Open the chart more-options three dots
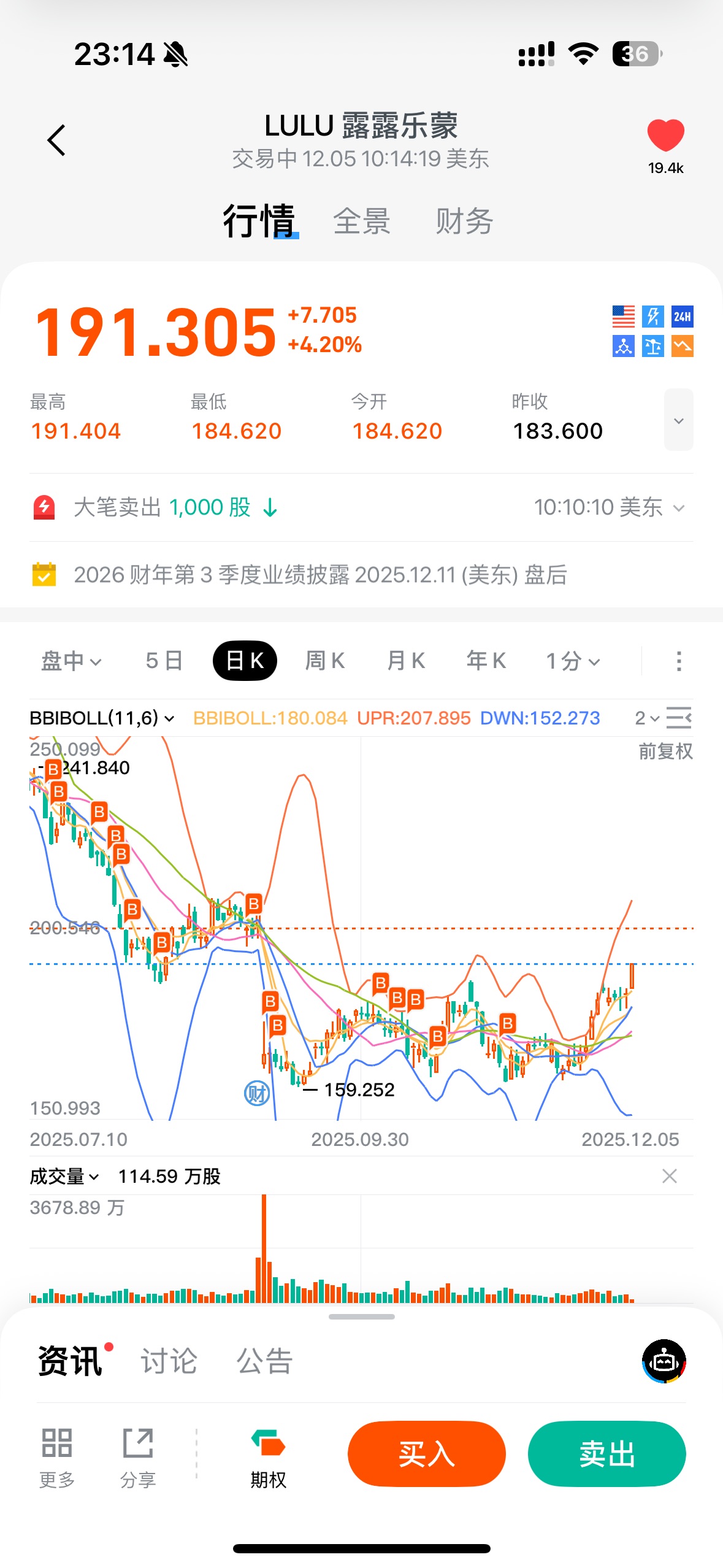The width and height of the screenshot is (723, 1568). coord(678,661)
